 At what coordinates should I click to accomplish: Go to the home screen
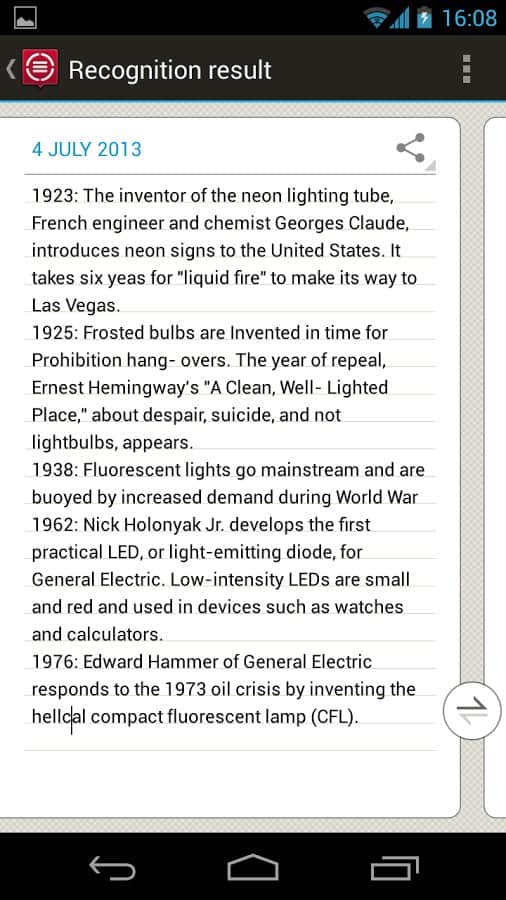point(253,867)
